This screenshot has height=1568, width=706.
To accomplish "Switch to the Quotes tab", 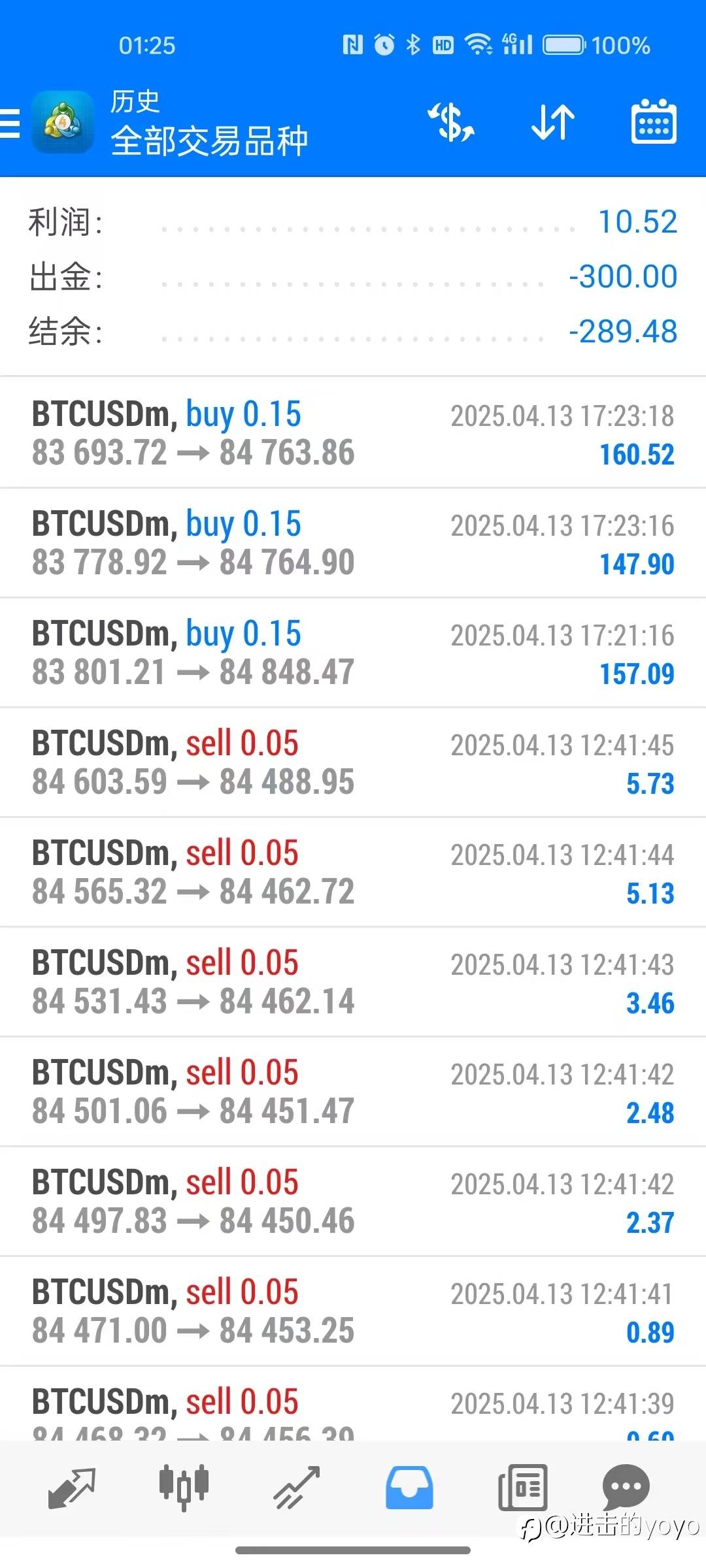I will point(72,1488).
